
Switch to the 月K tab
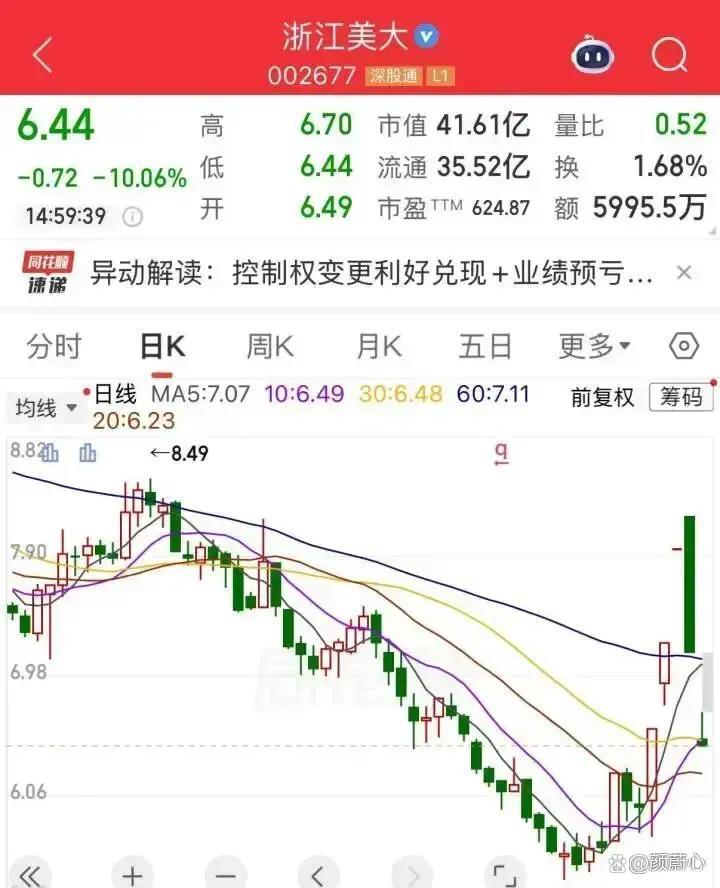[x=378, y=346]
